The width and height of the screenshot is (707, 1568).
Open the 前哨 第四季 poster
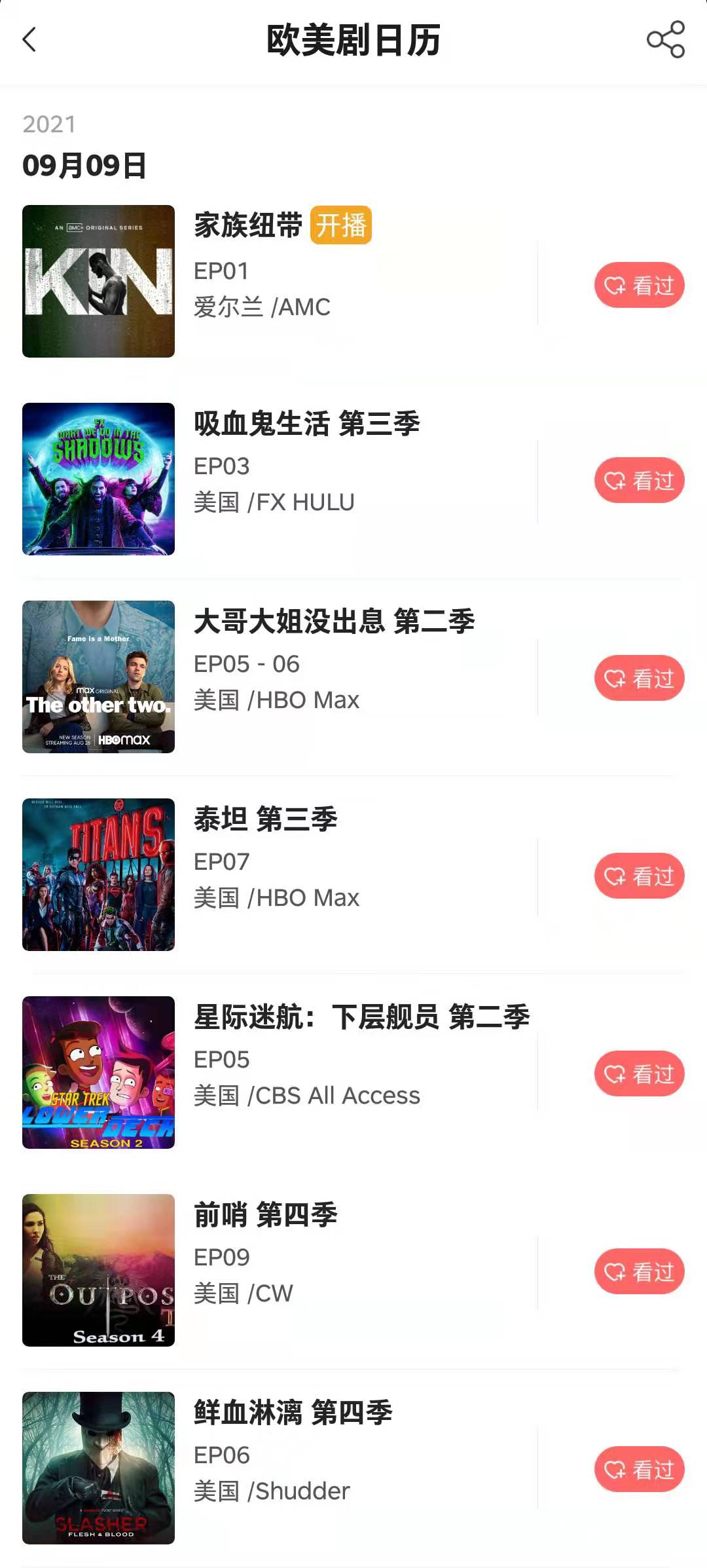click(98, 1270)
